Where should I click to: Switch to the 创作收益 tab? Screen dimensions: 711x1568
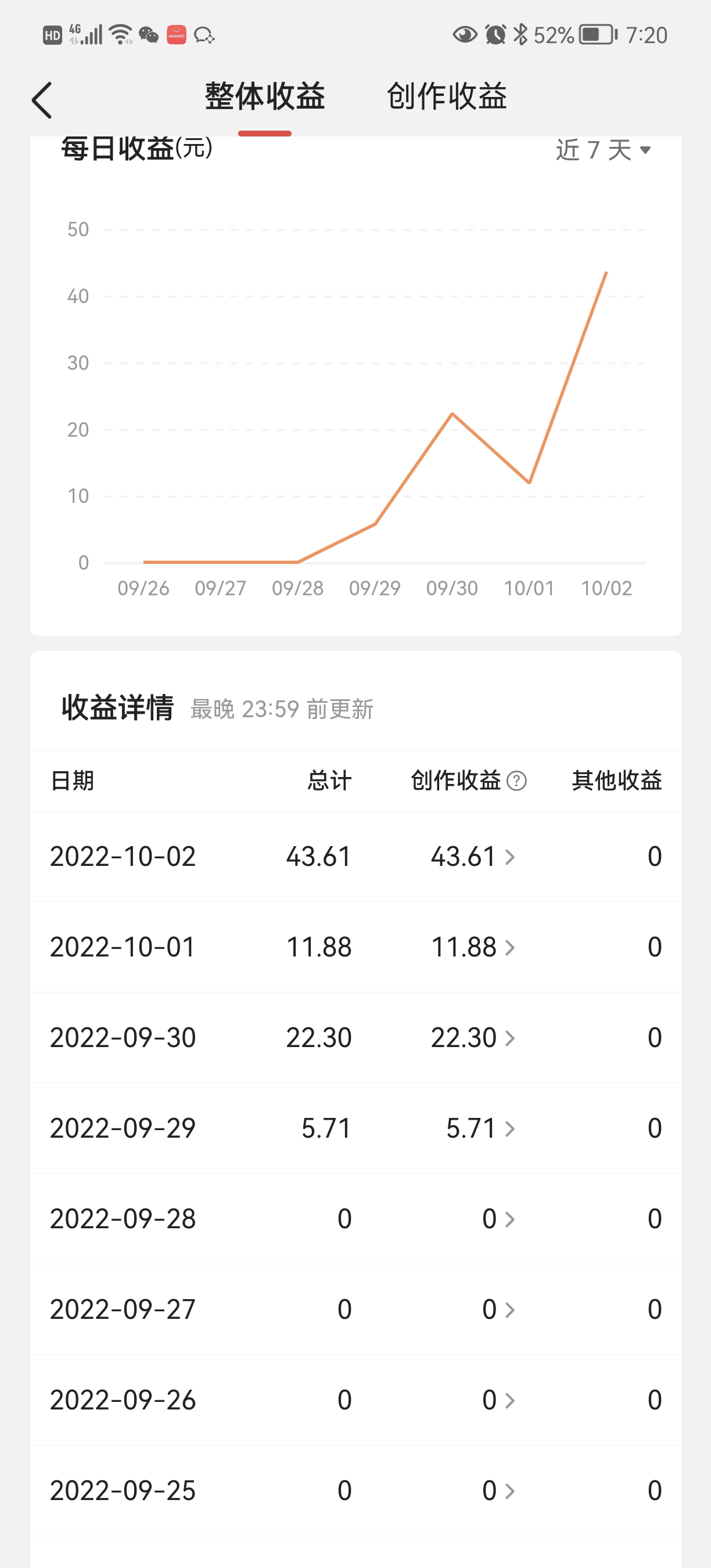click(446, 96)
